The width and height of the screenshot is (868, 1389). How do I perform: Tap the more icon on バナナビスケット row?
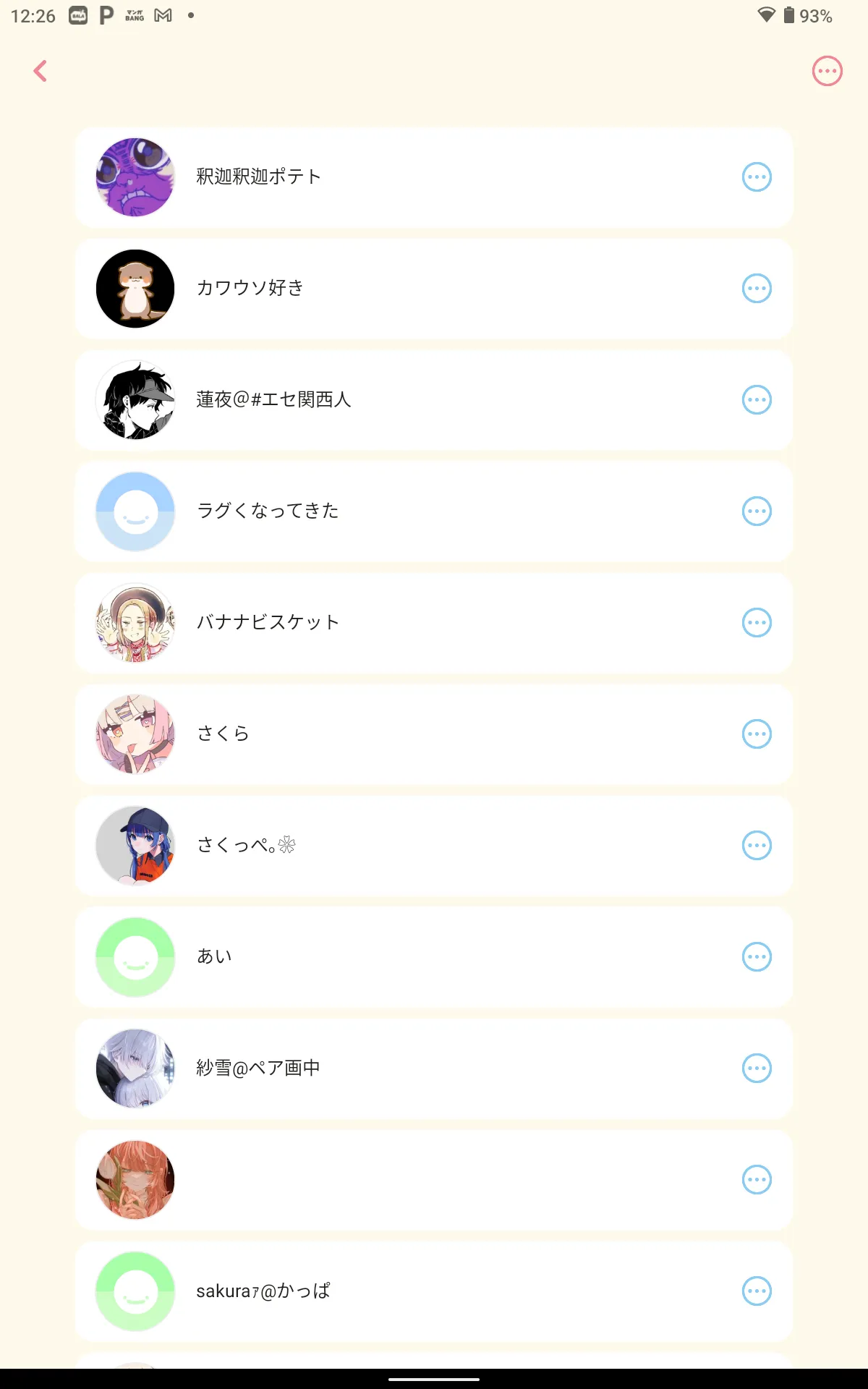coord(757,623)
